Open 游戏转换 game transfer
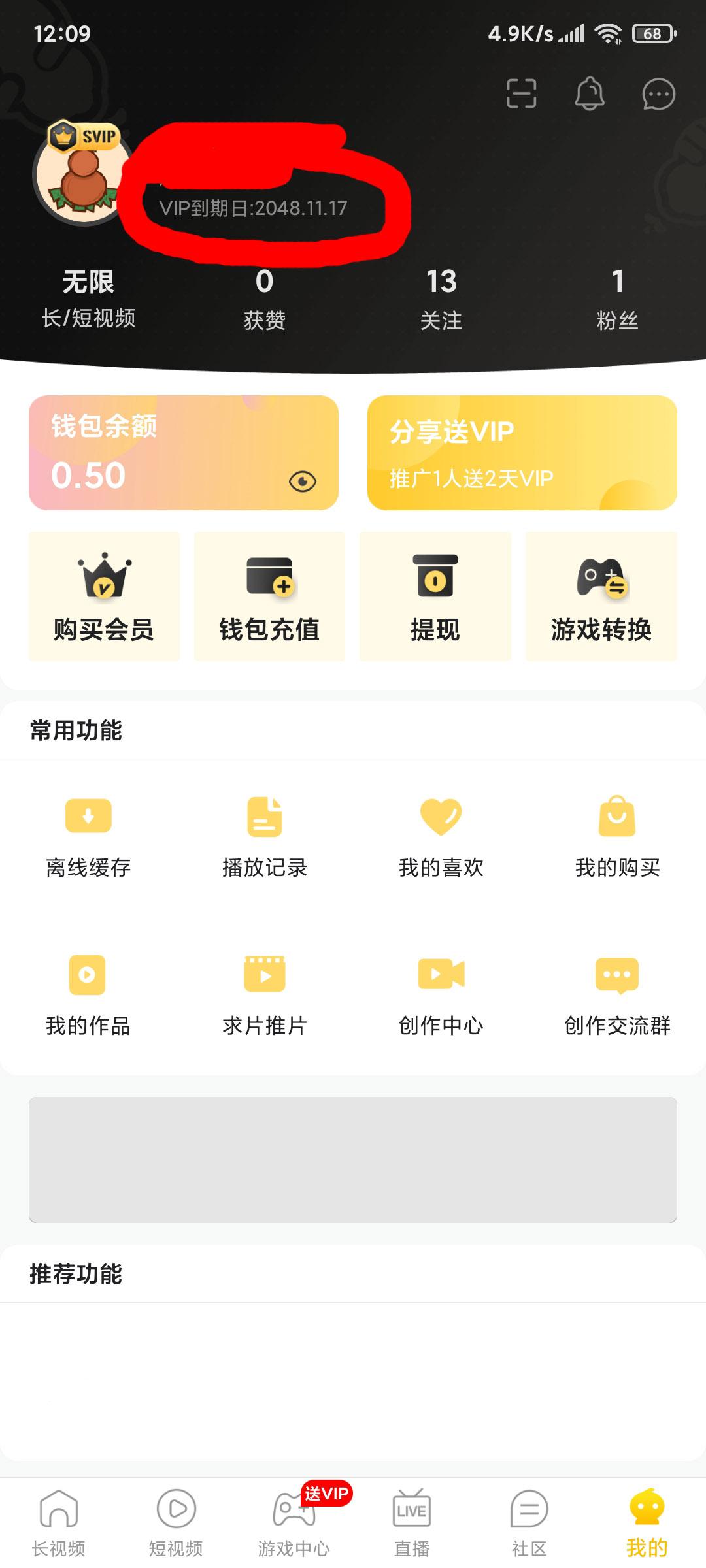Image resolution: width=706 pixels, height=1568 pixels. tap(601, 596)
